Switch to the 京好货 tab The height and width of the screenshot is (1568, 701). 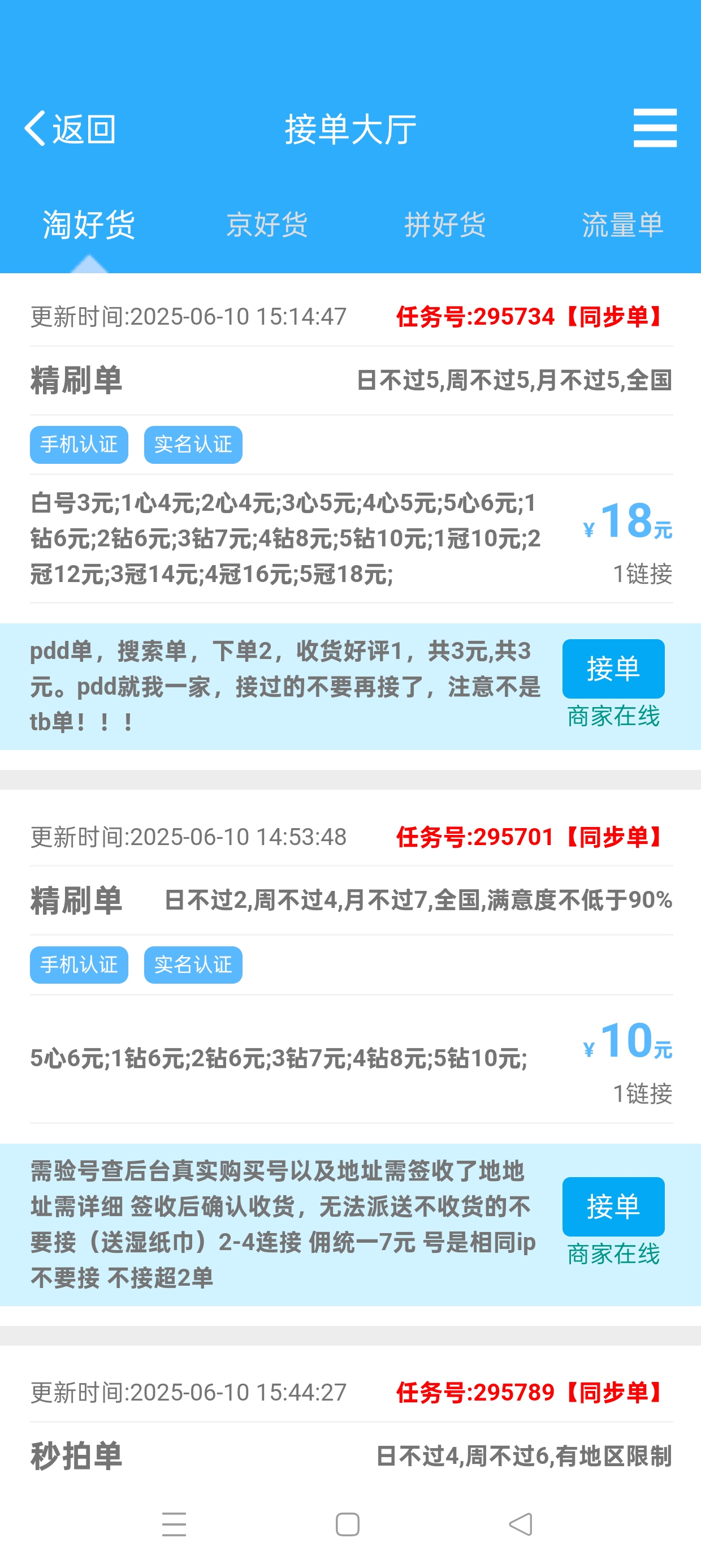click(266, 225)
